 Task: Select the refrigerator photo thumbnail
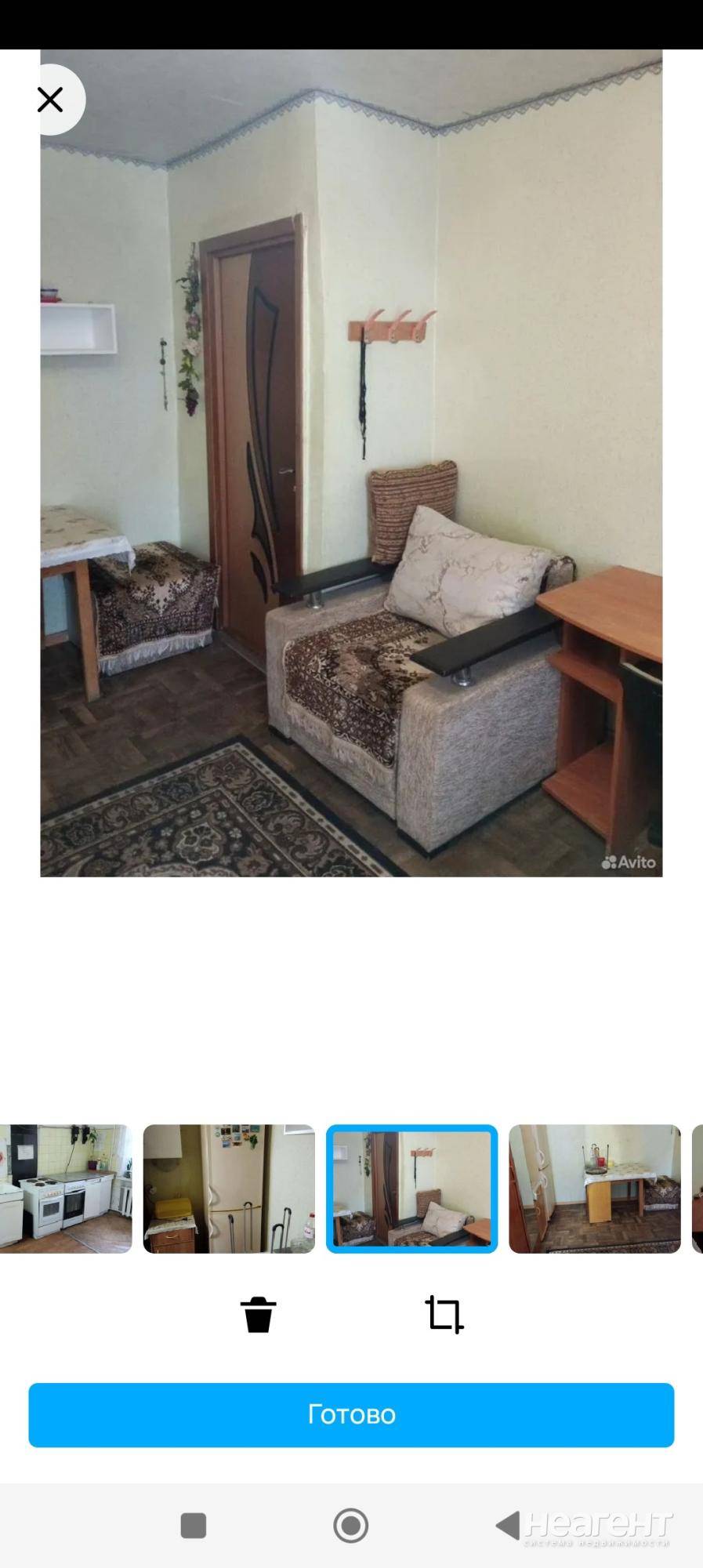tap(229, 1189)
